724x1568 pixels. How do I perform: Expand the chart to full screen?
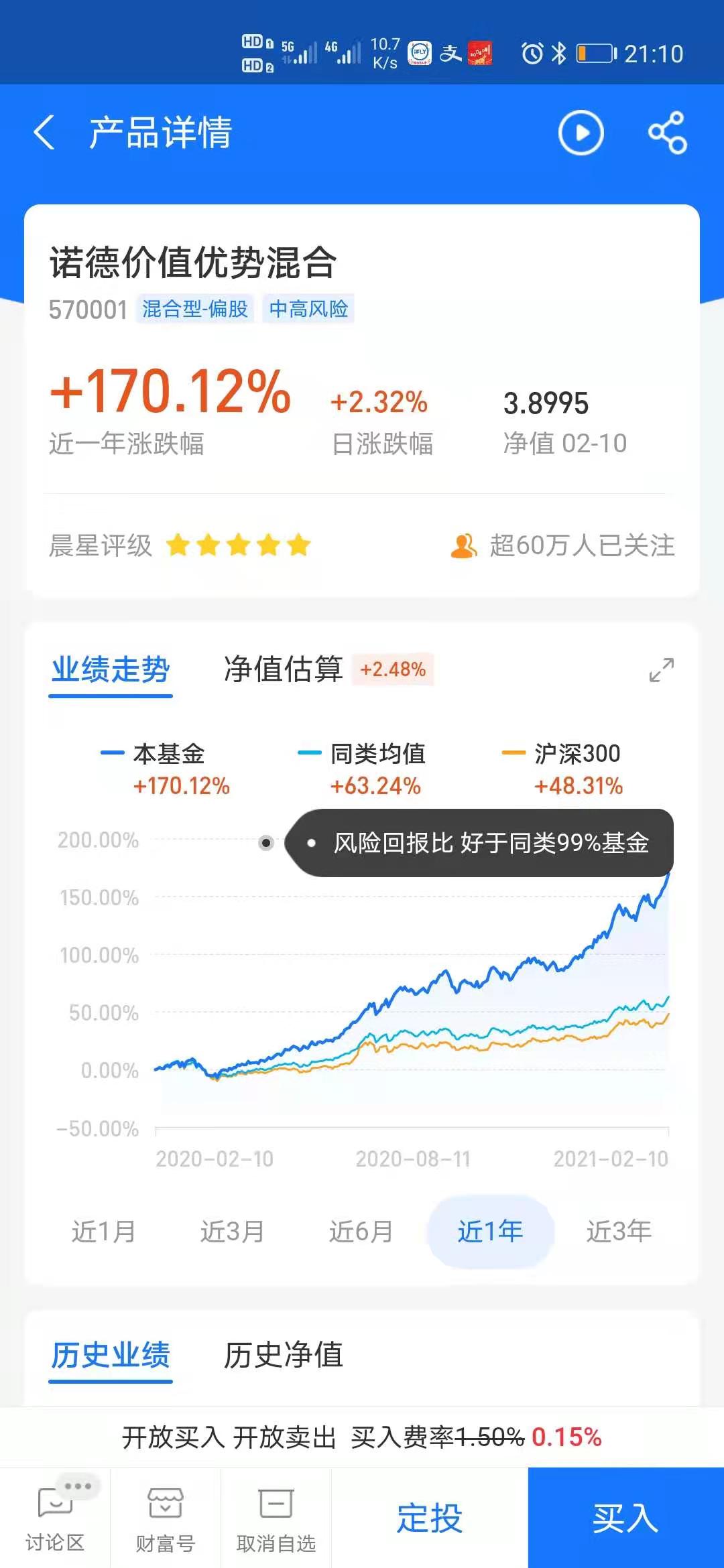(661, 669)
